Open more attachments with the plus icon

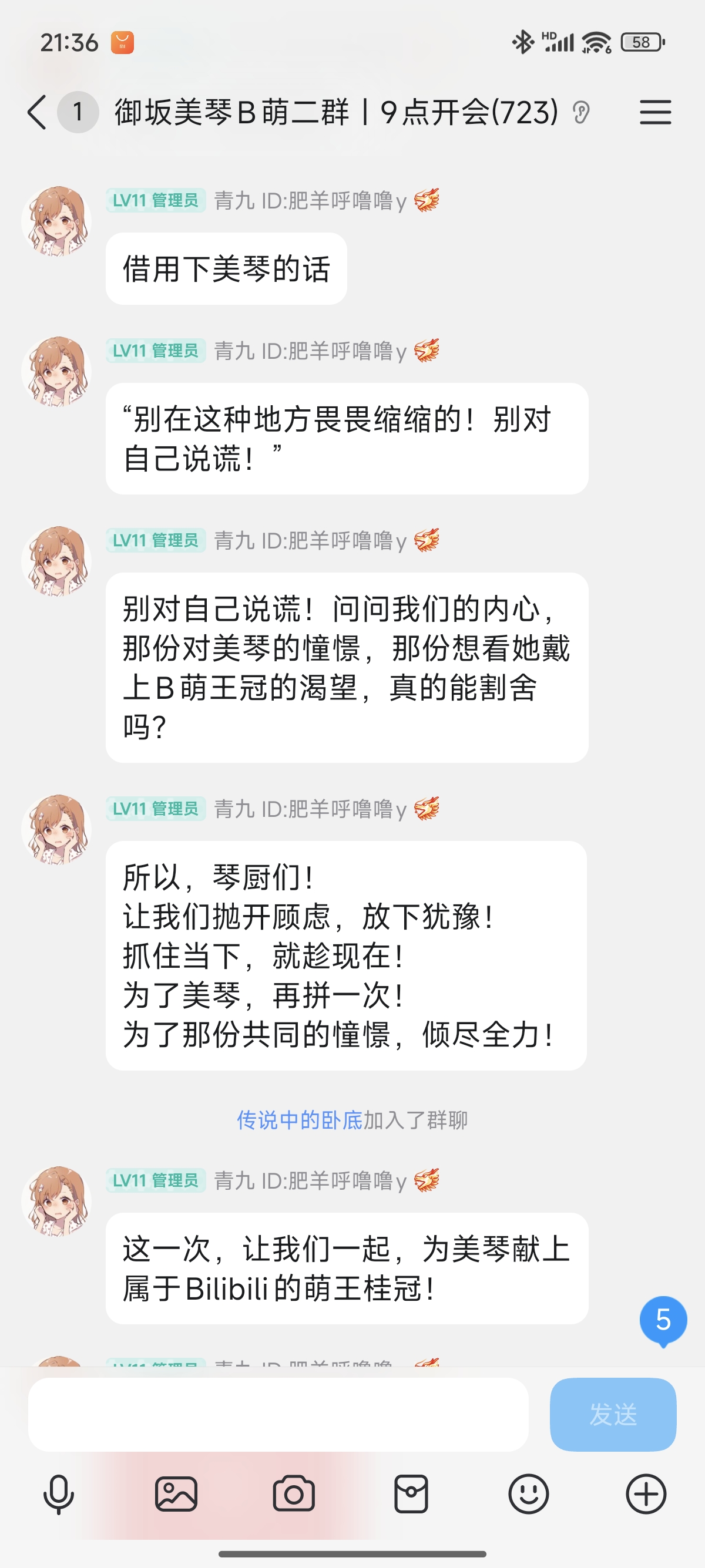(x=646, y=1494)
